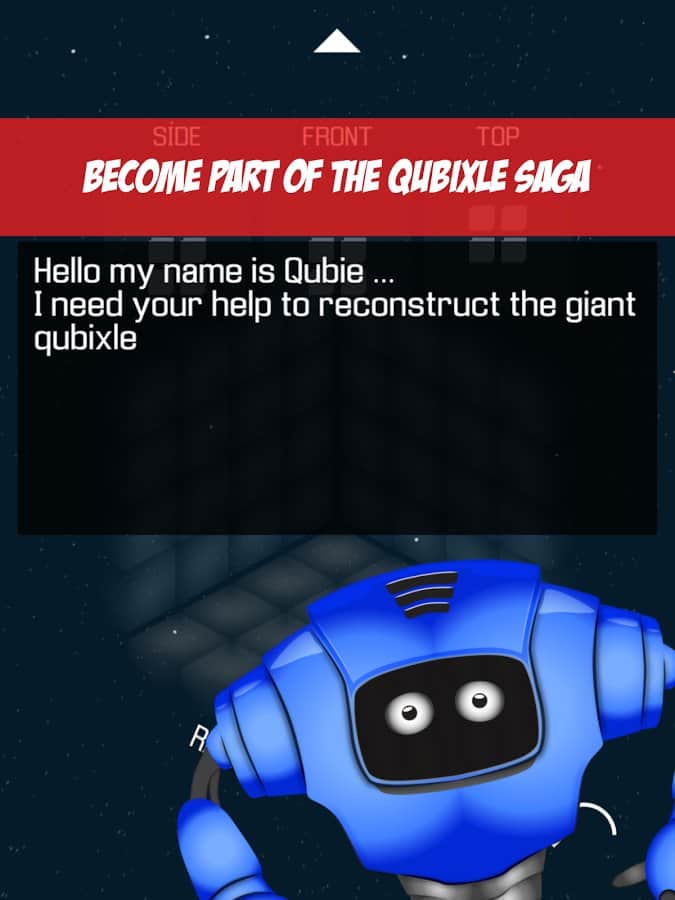Screen dimensions: 675x900
Task: Tap the white up arrow at top
Action: click(x=337, y=42)
